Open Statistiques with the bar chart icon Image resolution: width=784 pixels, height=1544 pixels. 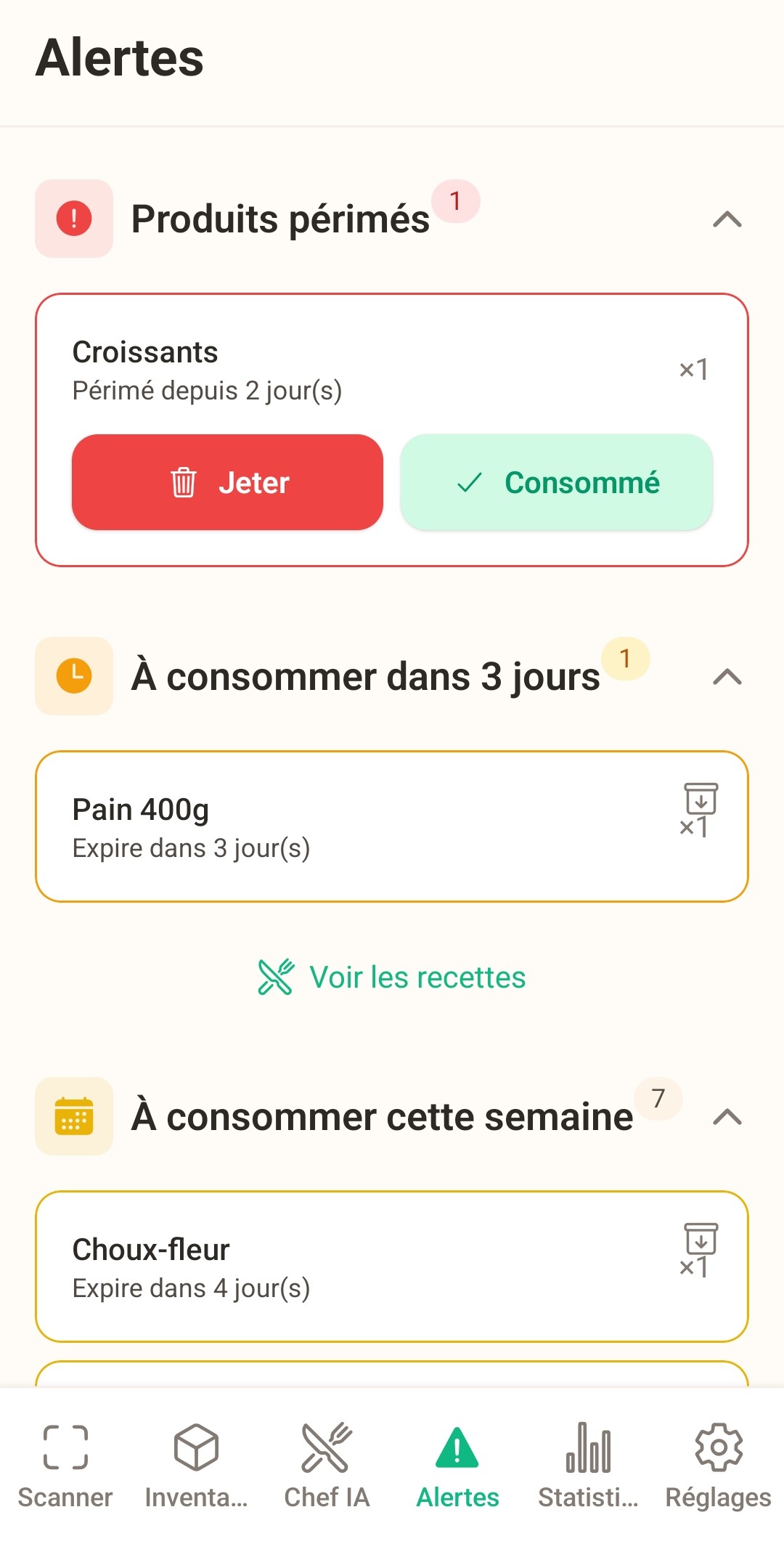point(587,1458)
